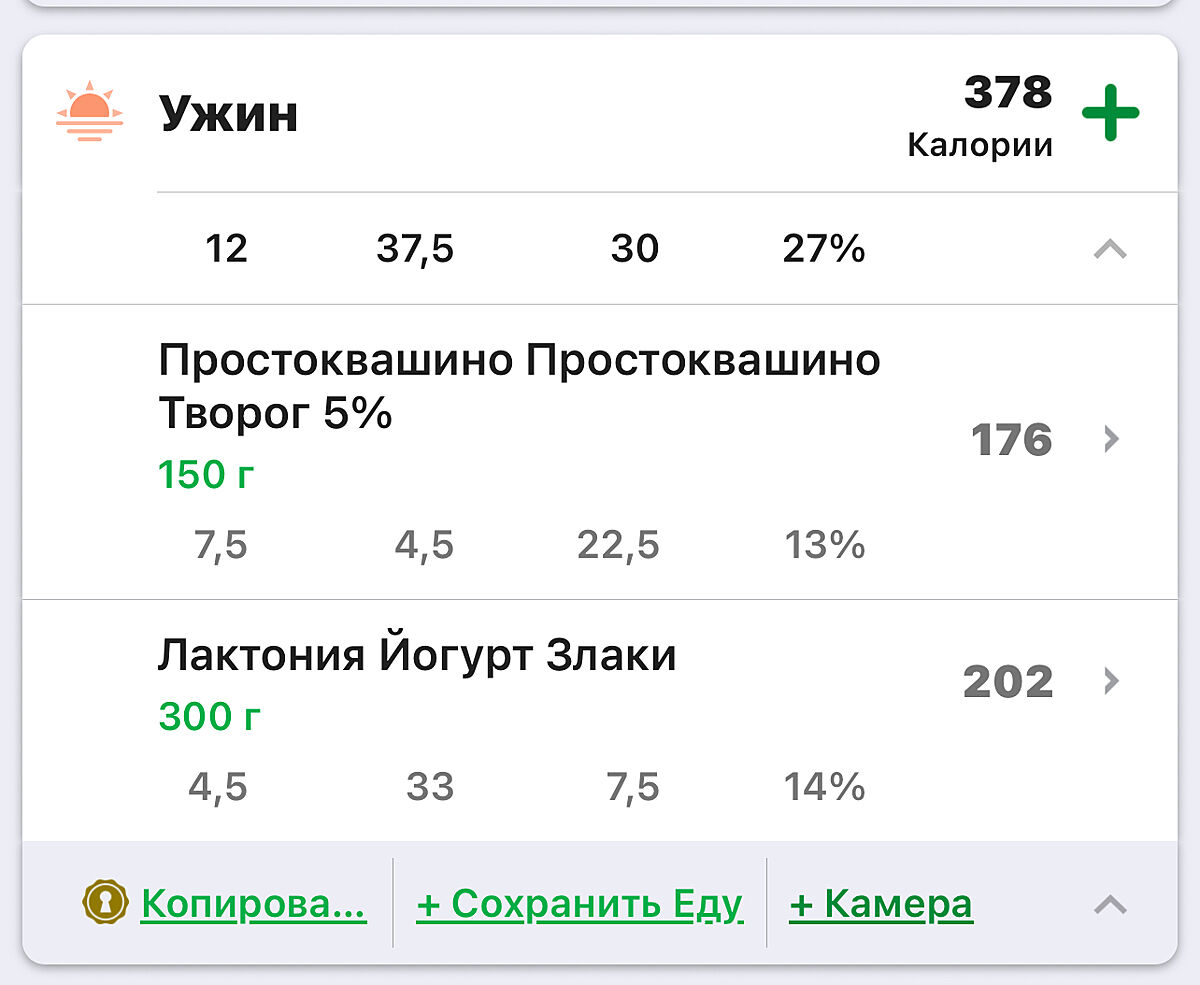
Task: Collapse the bottom actions bar chevron
Action: [1110, 905]
